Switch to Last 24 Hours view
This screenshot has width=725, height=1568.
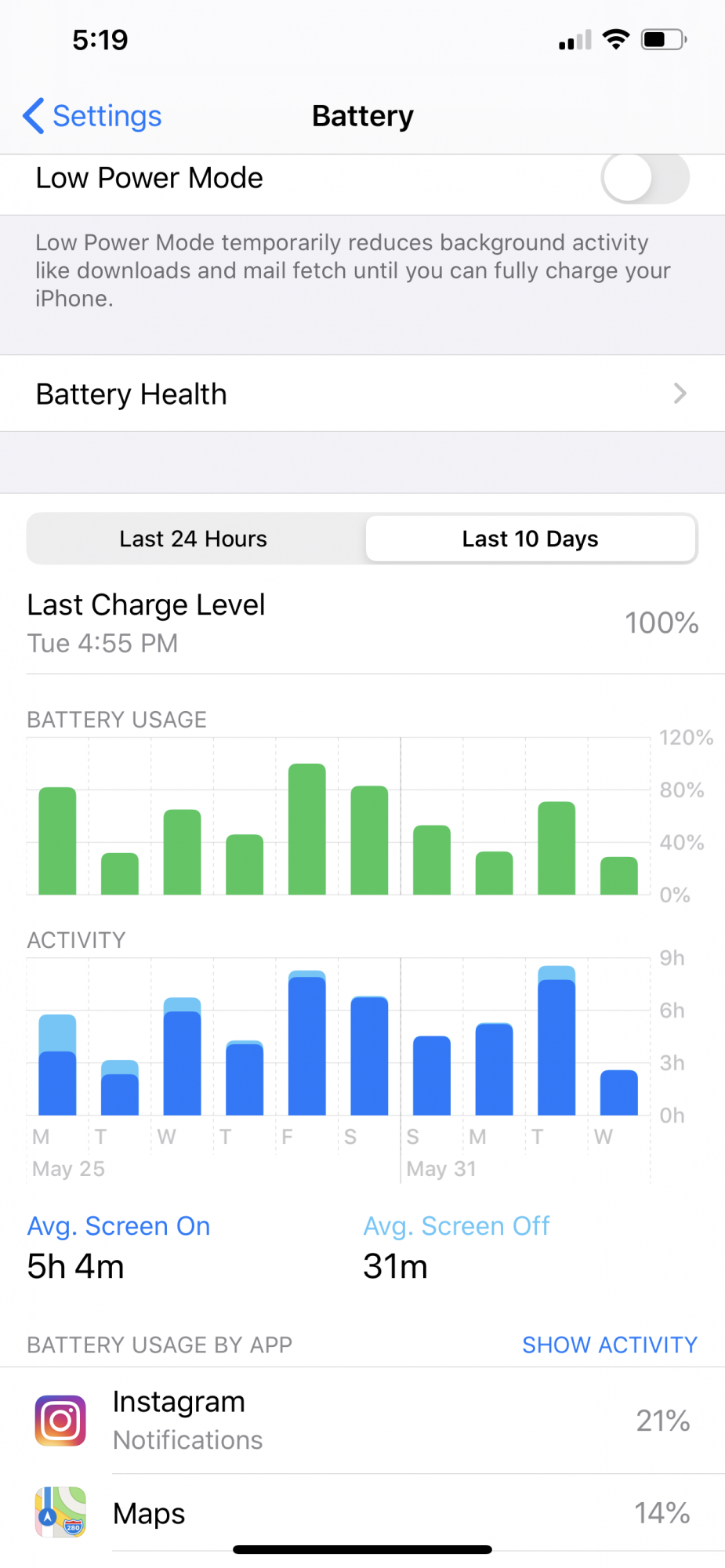pyautogui.click(x=194, y=539)
